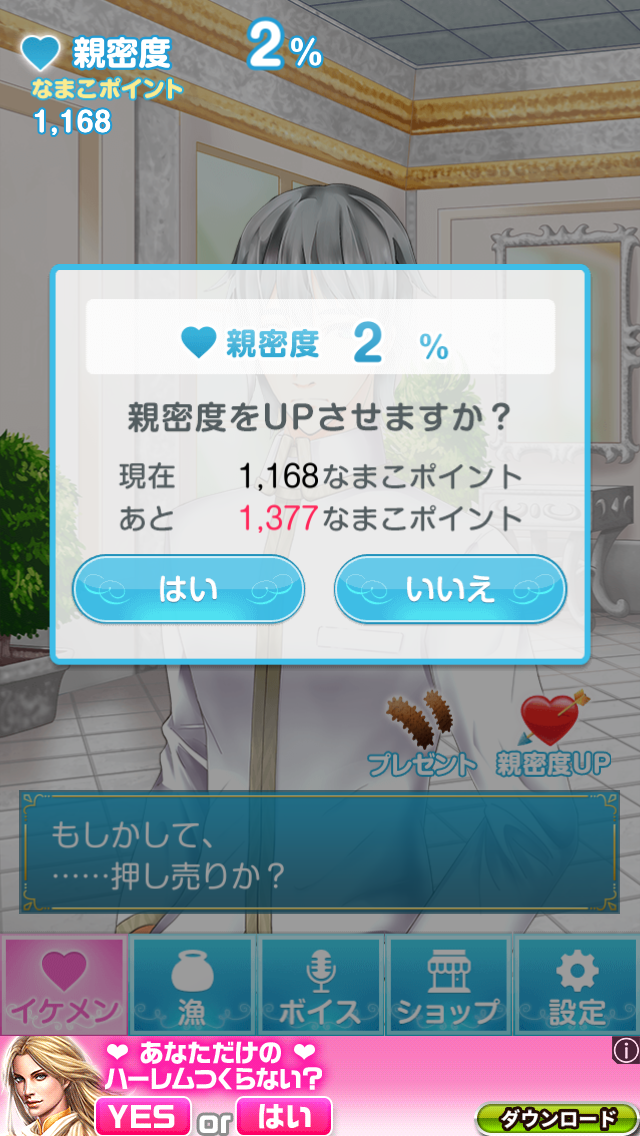
Task: Go to the ボイス voice tab
Action: click(320, 985)
